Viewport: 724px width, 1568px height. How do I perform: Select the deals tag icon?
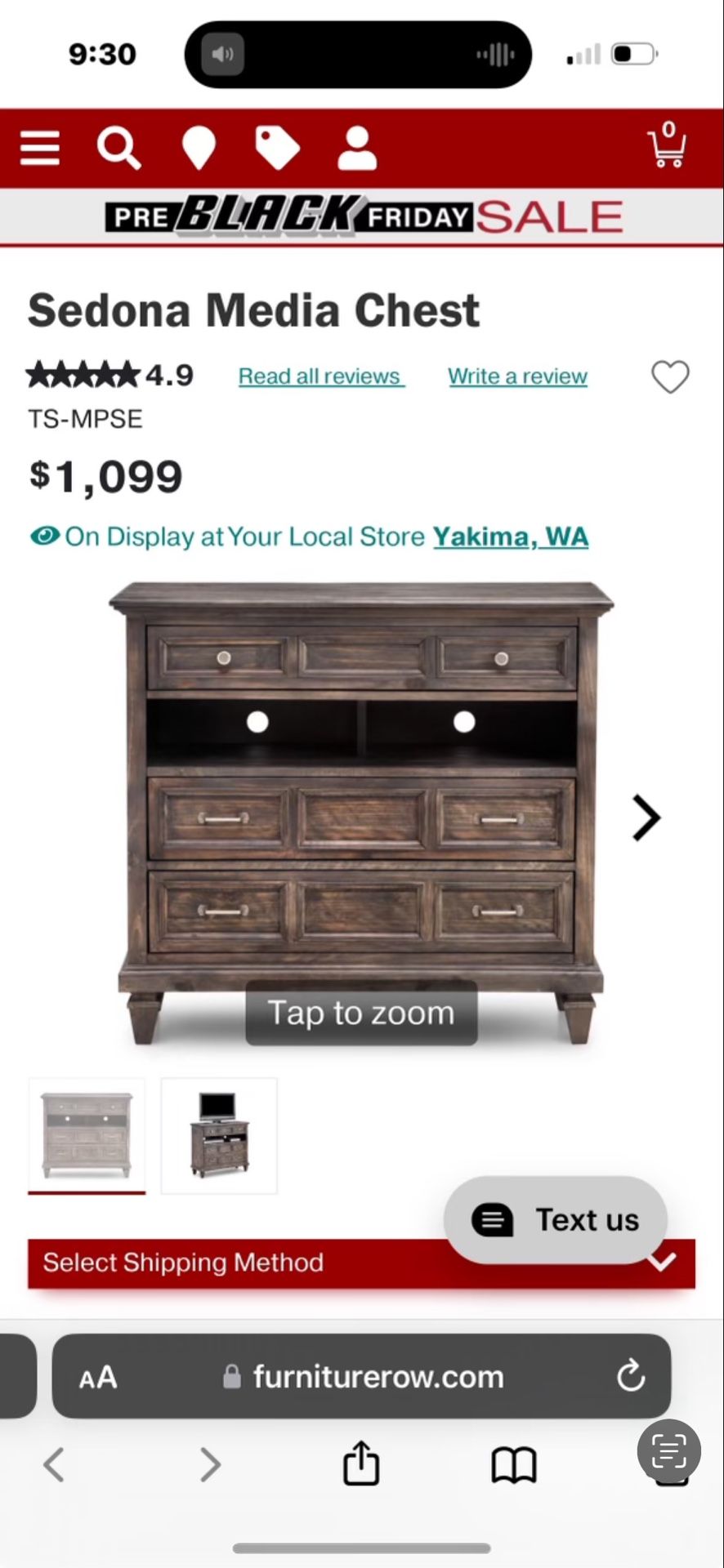(x=277, y=148)
